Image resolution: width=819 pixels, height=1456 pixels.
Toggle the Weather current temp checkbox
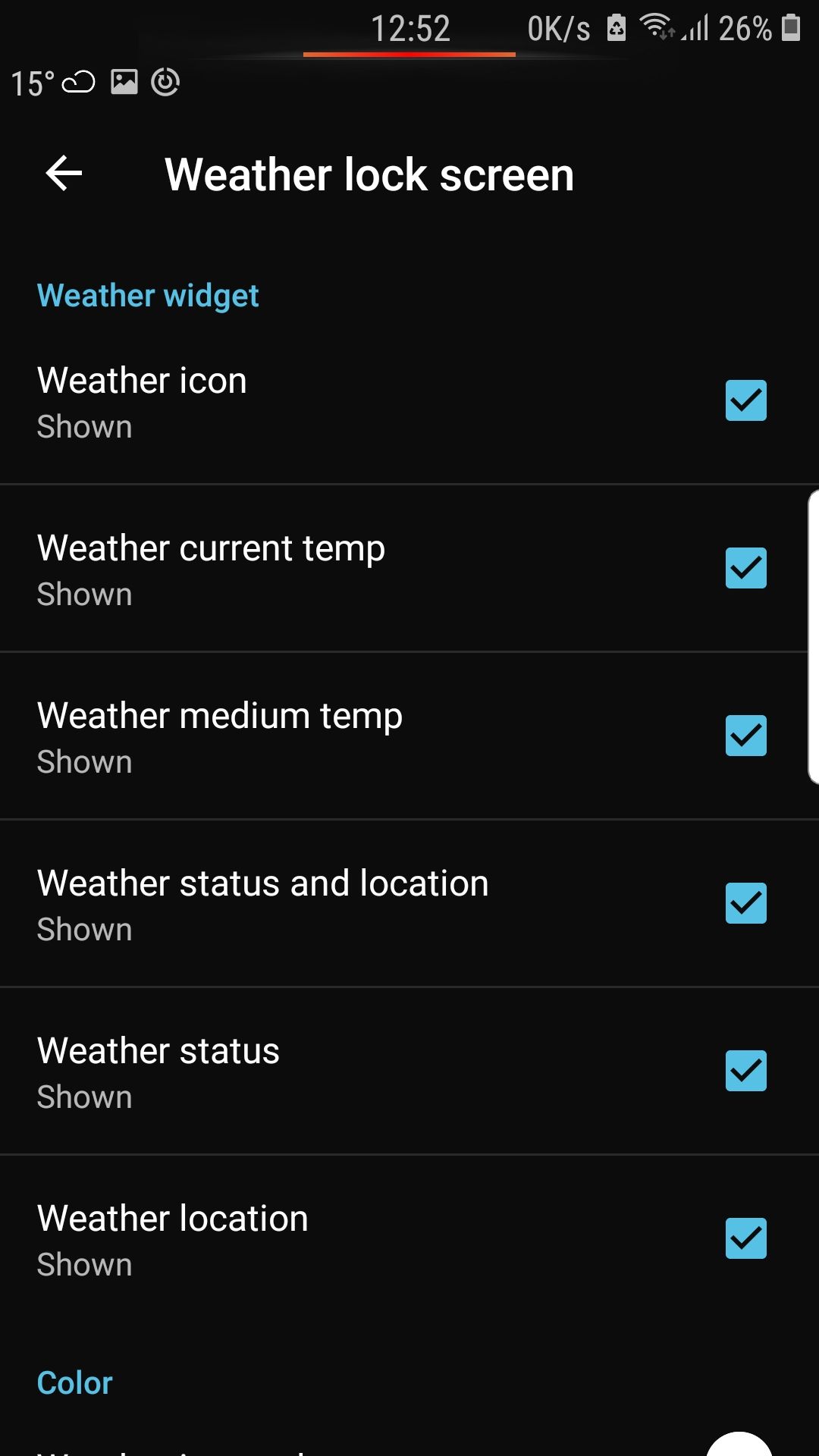(746, 568)
